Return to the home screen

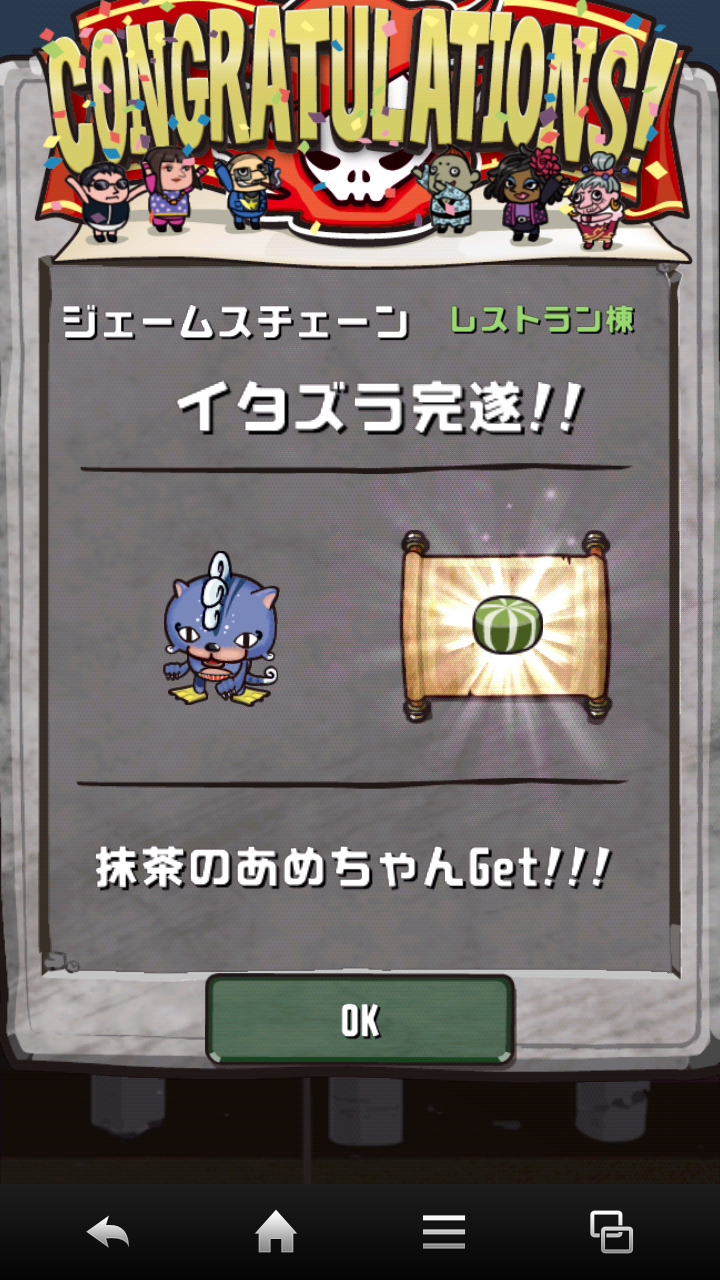click(x=276, y=1231)
